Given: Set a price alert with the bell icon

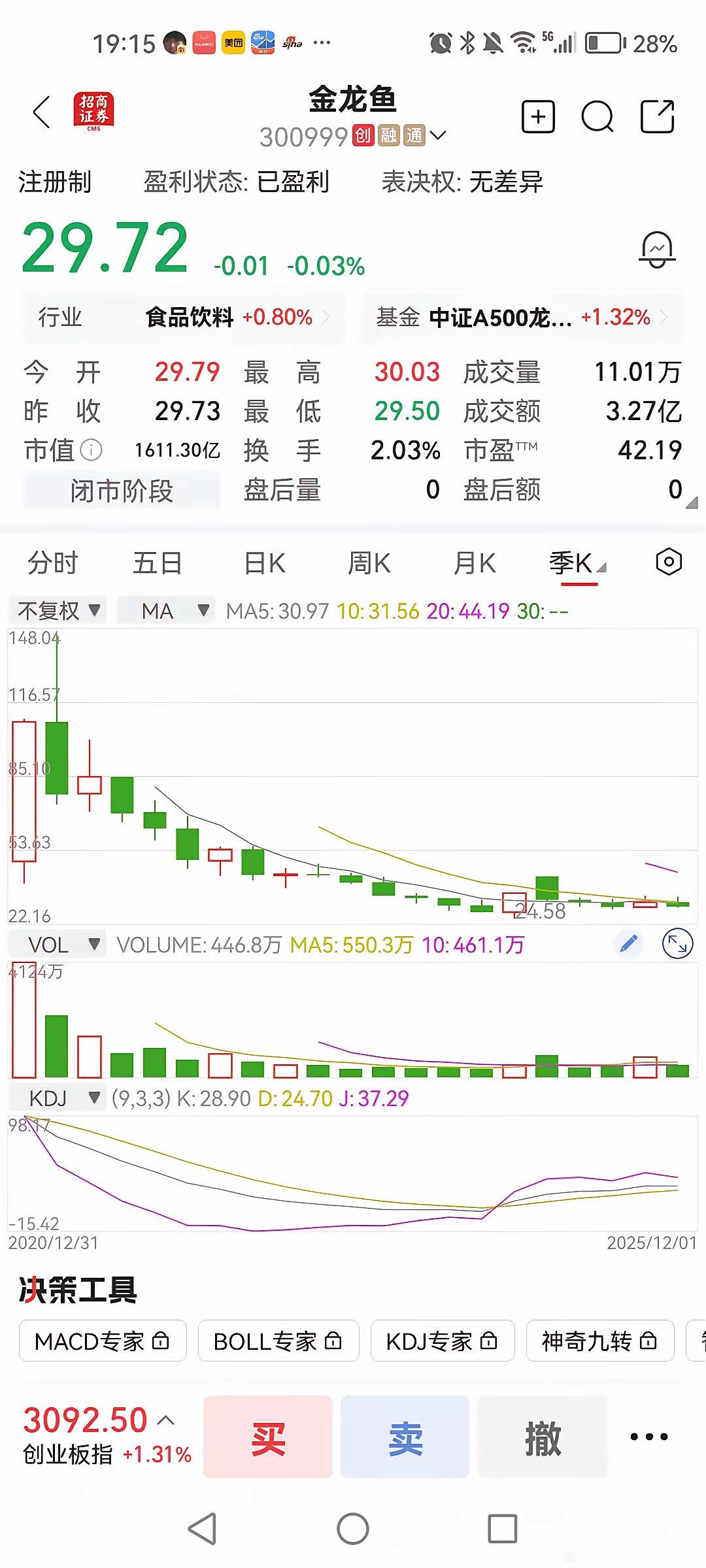Looking at the screenshot, I should click(656, 250).
